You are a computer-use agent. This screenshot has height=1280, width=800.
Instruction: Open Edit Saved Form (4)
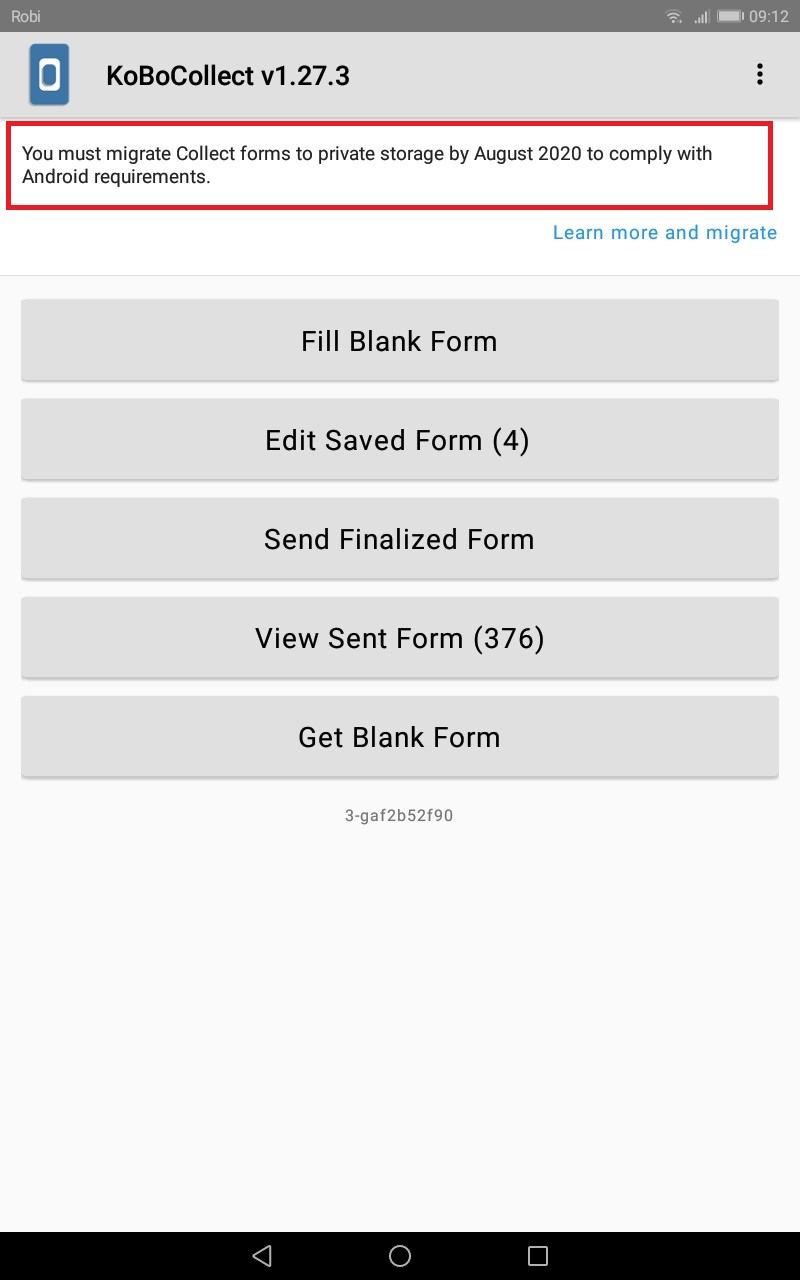[399, 439]
